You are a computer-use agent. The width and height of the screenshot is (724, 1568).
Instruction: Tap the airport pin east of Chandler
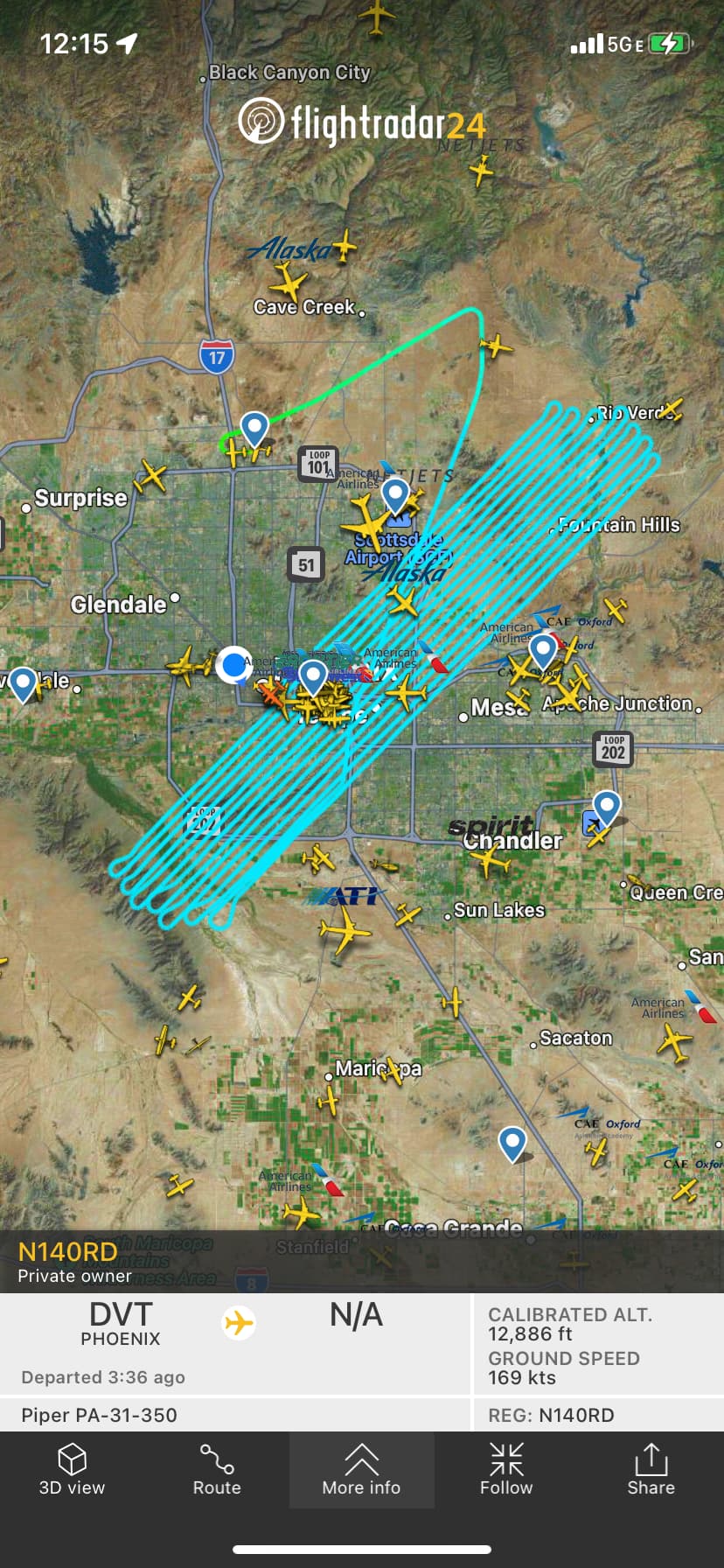(x=606, y=806)
